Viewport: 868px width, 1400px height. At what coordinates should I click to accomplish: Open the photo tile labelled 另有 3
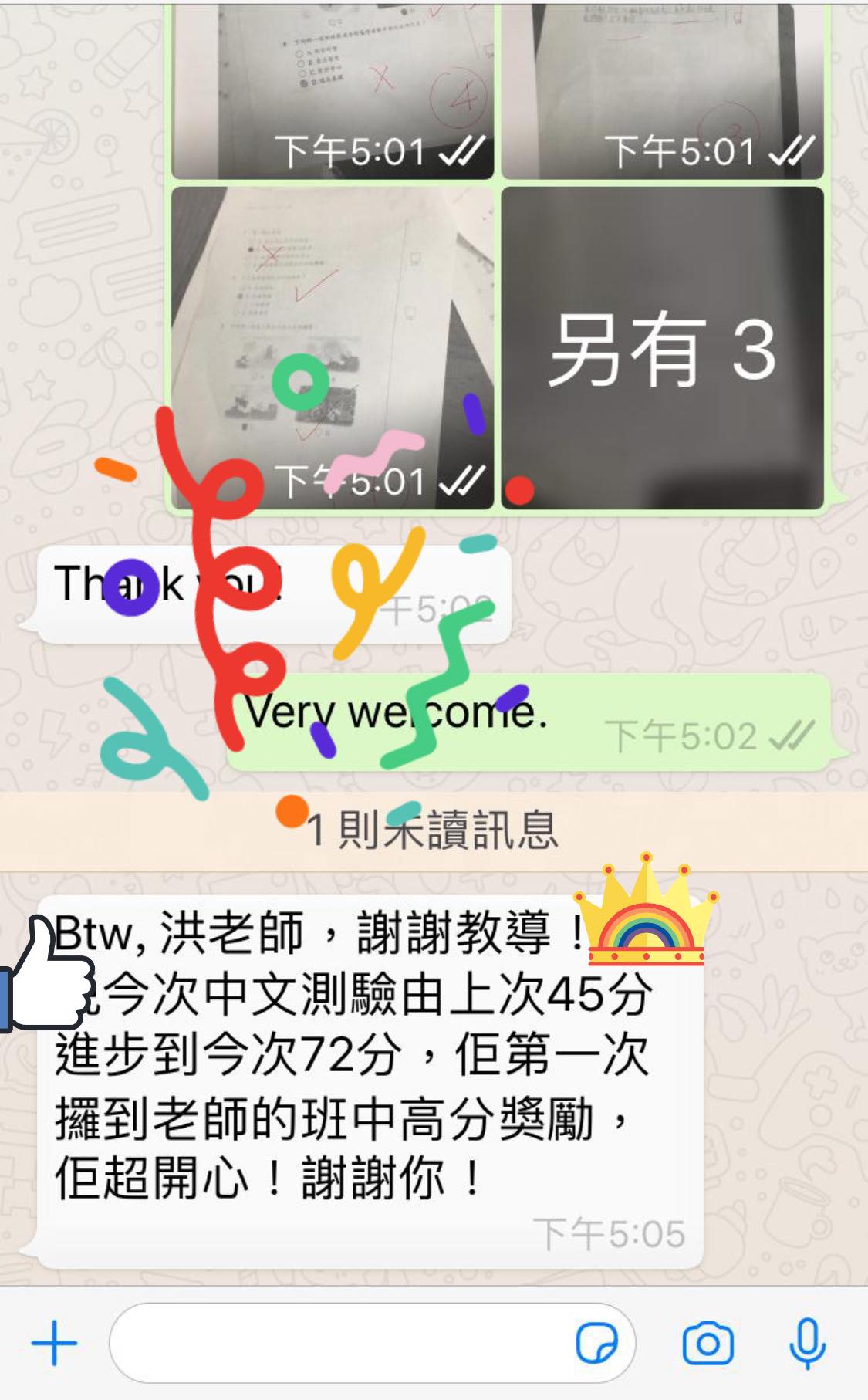[x=662, y=348]
